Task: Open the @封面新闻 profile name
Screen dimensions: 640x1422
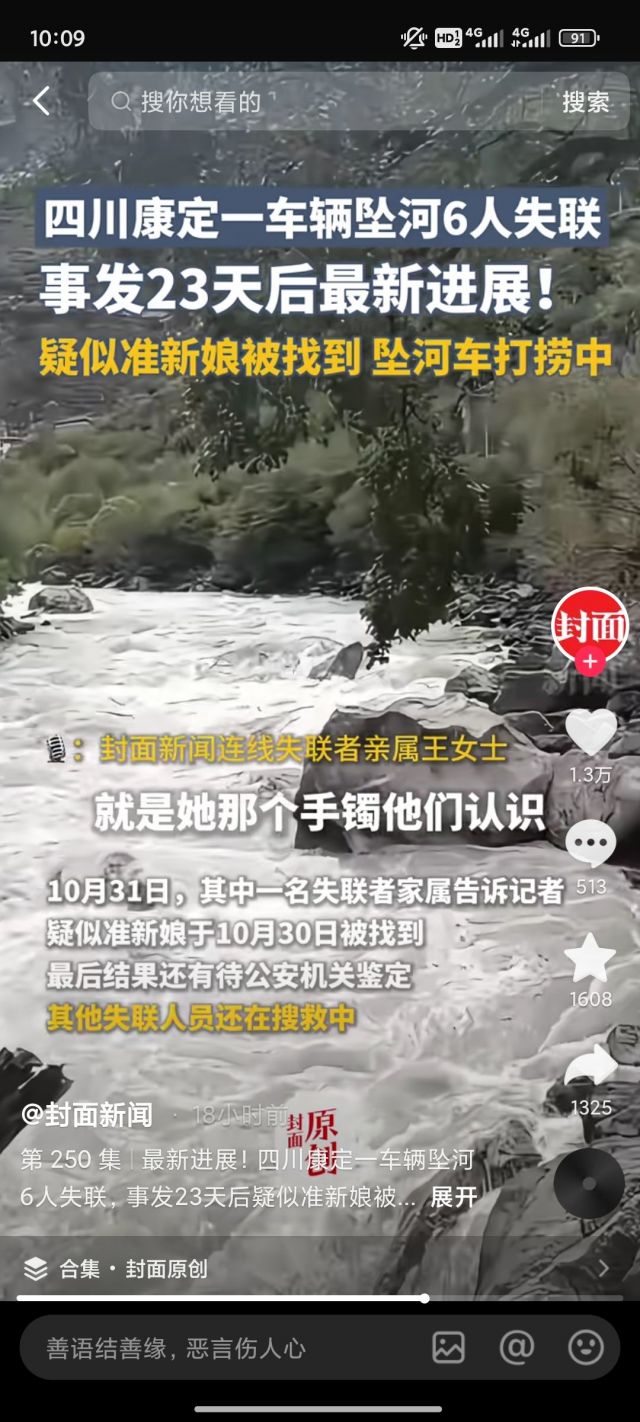Action: [x=87, y=1115]
